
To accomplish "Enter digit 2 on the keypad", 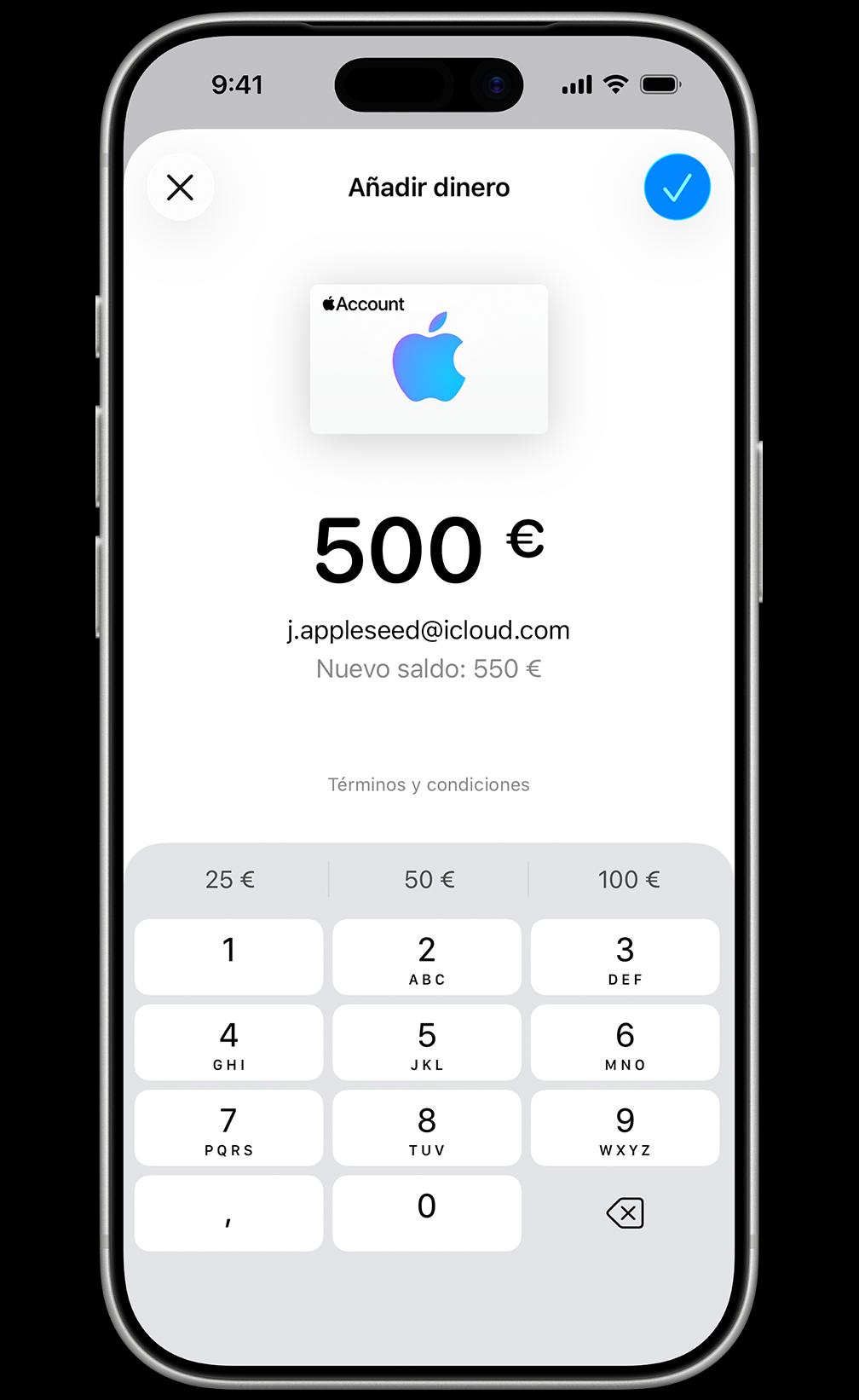I will (x=427, y=957).
